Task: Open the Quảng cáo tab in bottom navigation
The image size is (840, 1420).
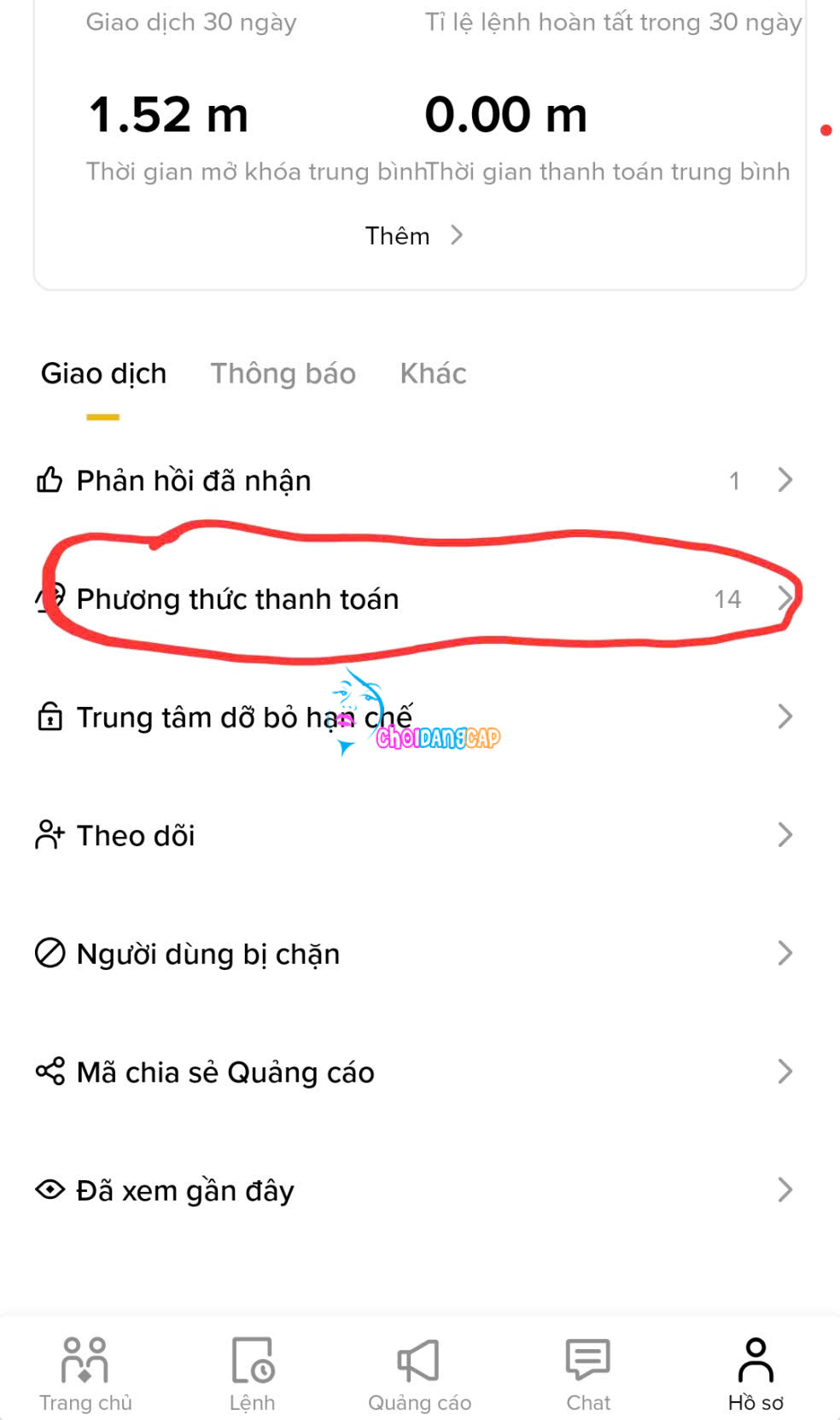Action: coord(419,1374)
